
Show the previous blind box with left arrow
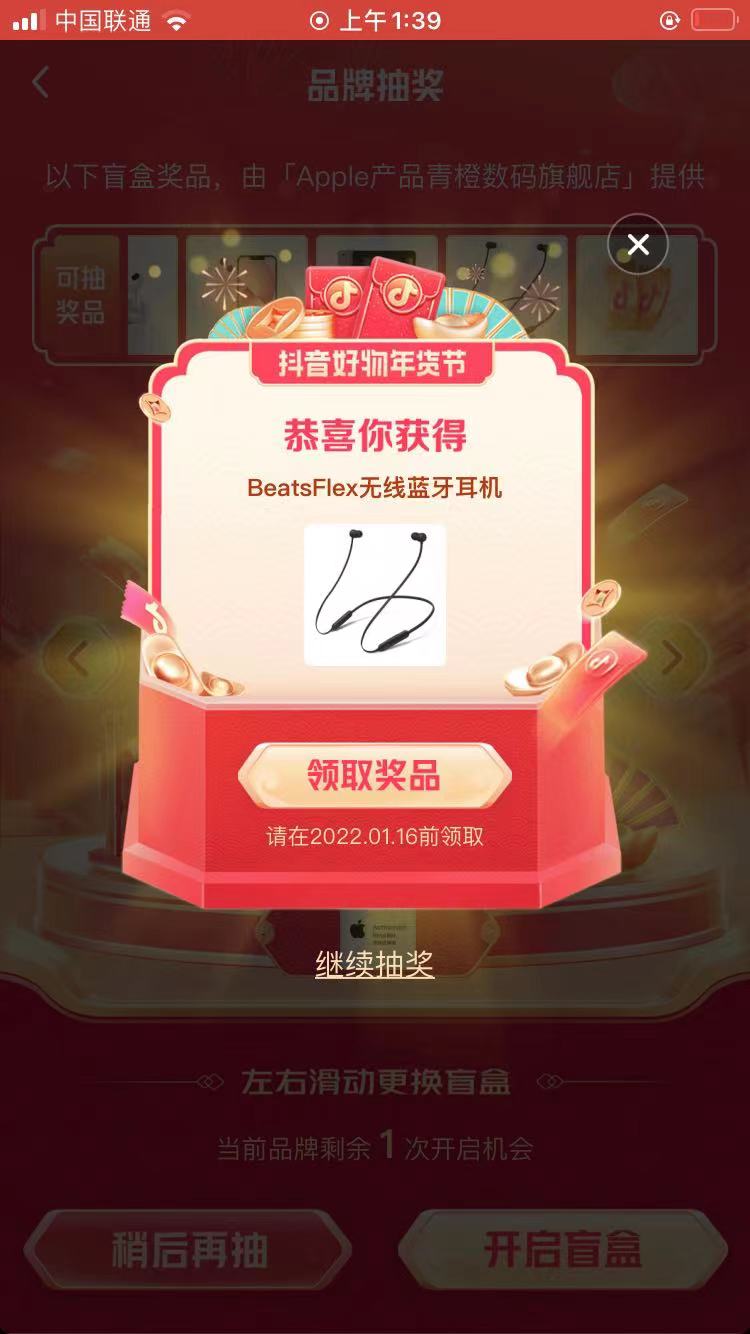tap(79, 657)
